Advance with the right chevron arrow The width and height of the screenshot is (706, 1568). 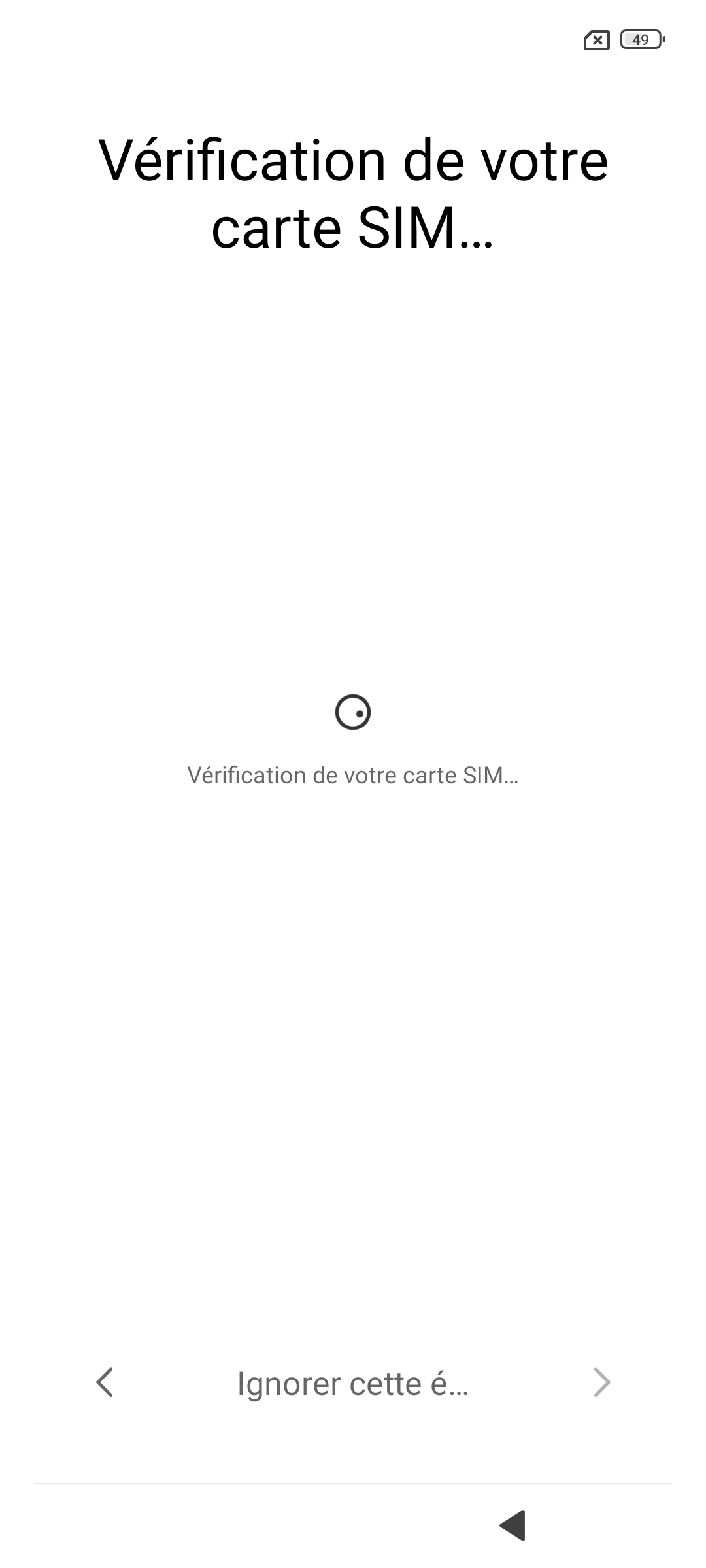pyautogui.click(x=601, y=1382)
